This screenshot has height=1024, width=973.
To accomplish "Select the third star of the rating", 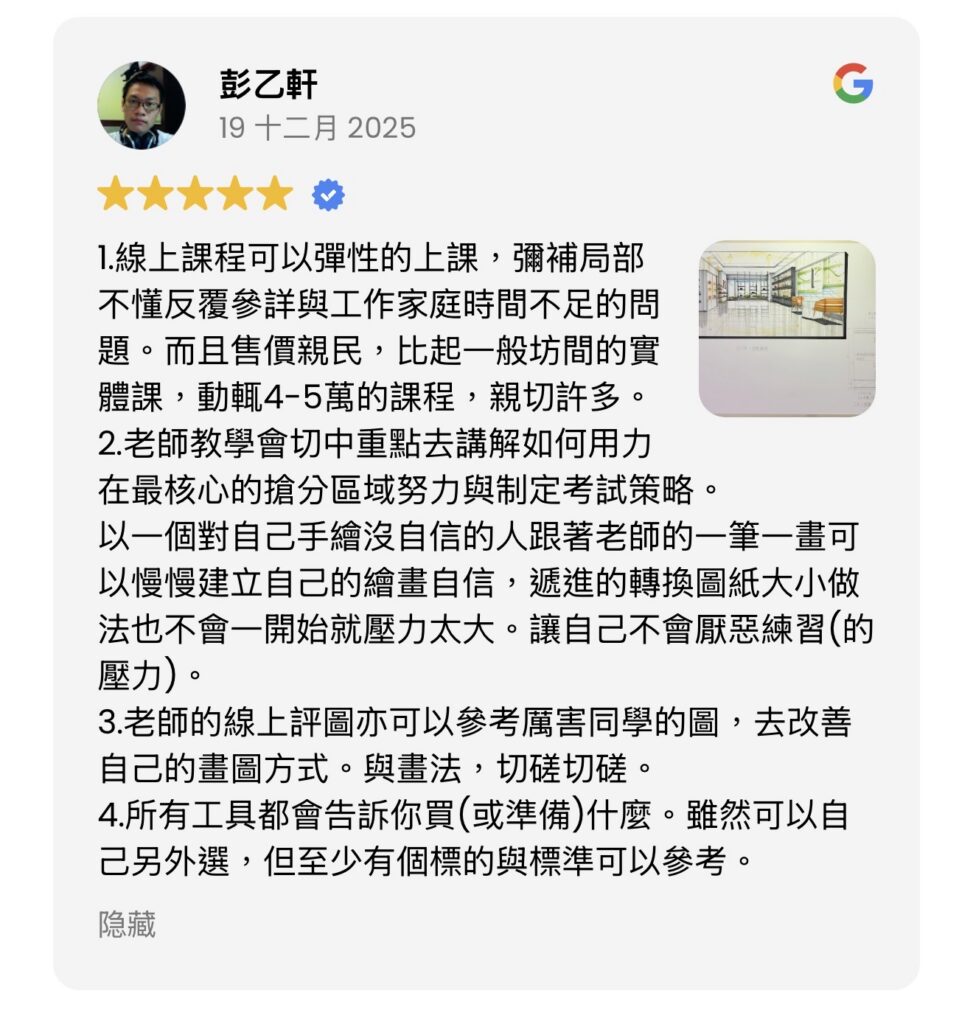I will pos(194,196).
